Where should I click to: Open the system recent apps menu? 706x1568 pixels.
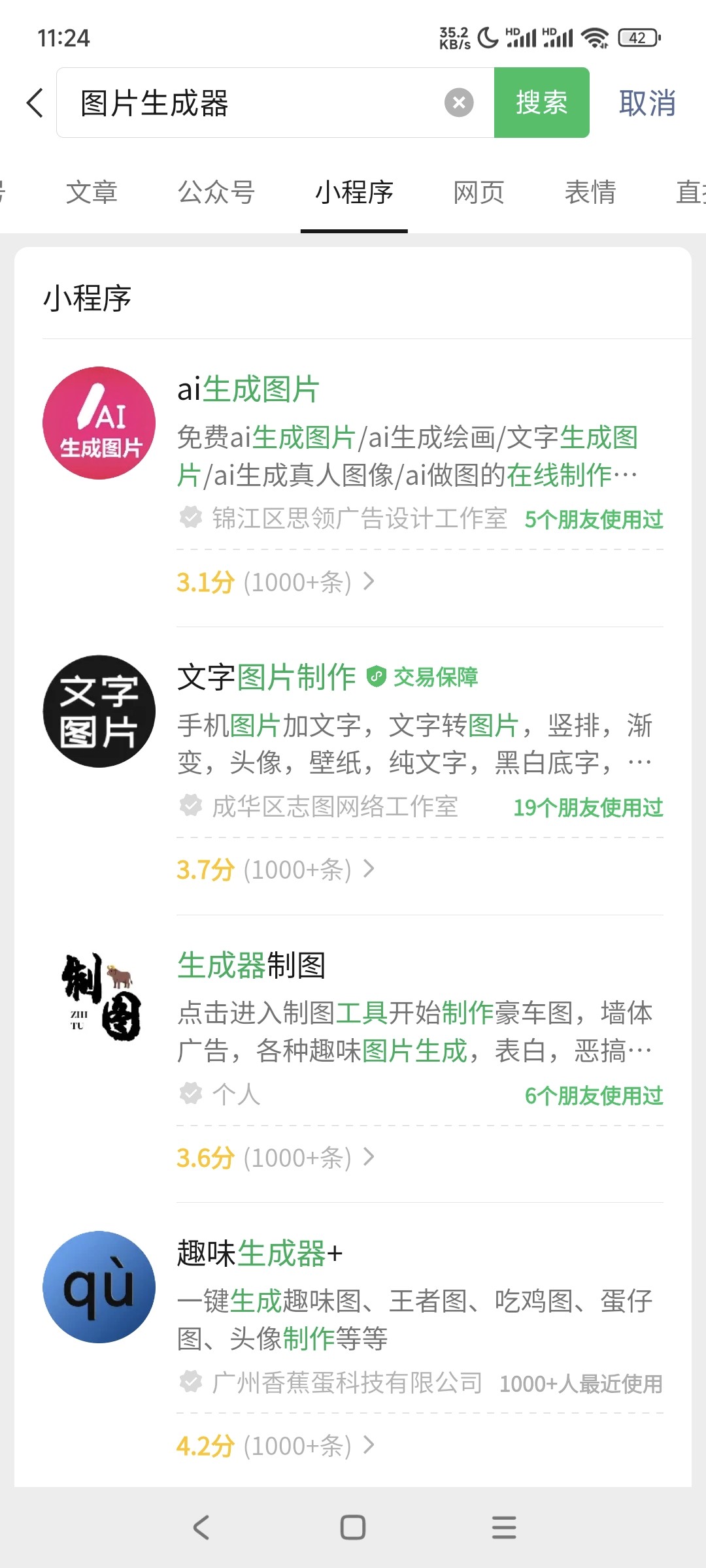click(x=504, y=1527)
